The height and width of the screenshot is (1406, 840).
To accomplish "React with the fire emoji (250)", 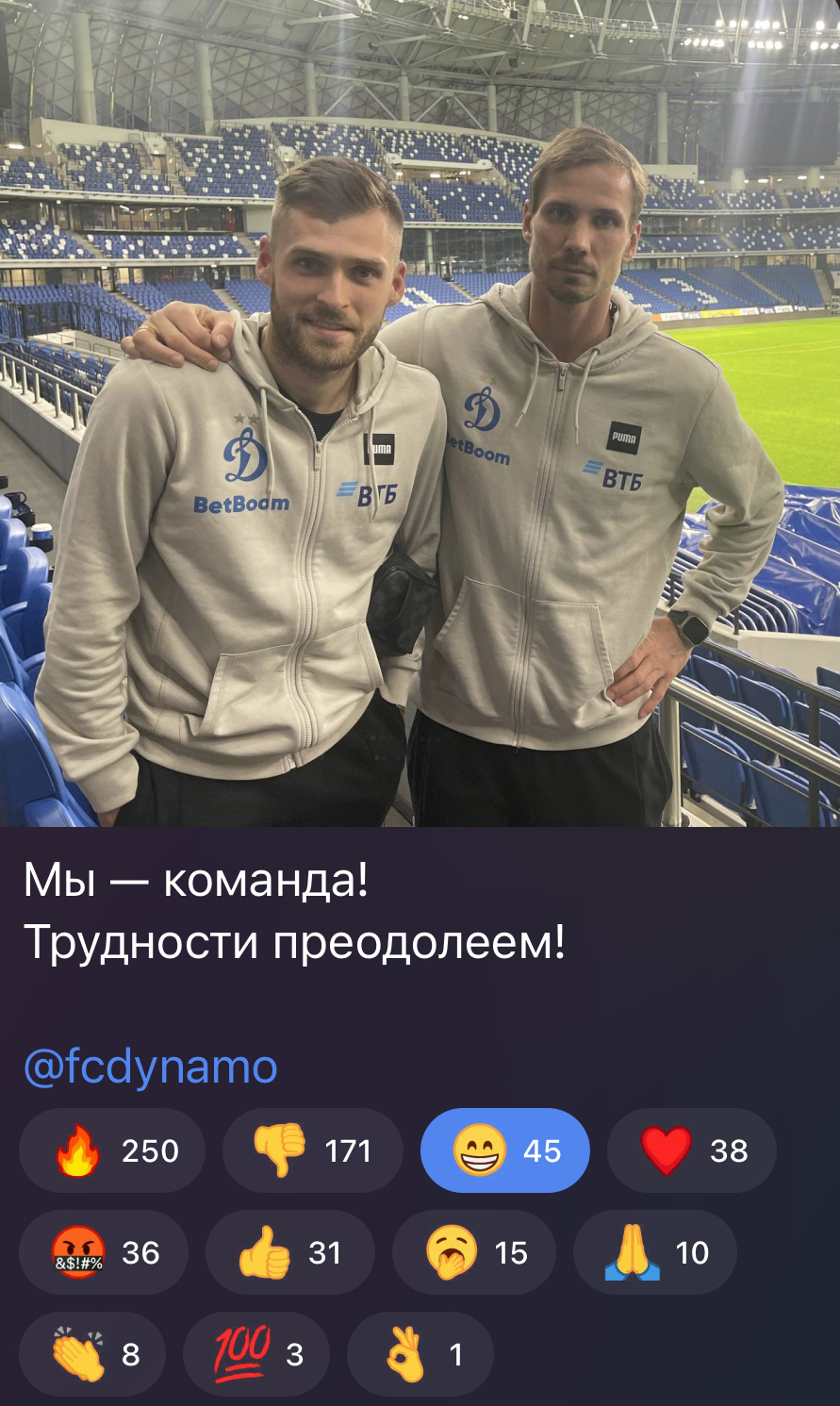I will pyautogui.click(x=112, y=1150).
